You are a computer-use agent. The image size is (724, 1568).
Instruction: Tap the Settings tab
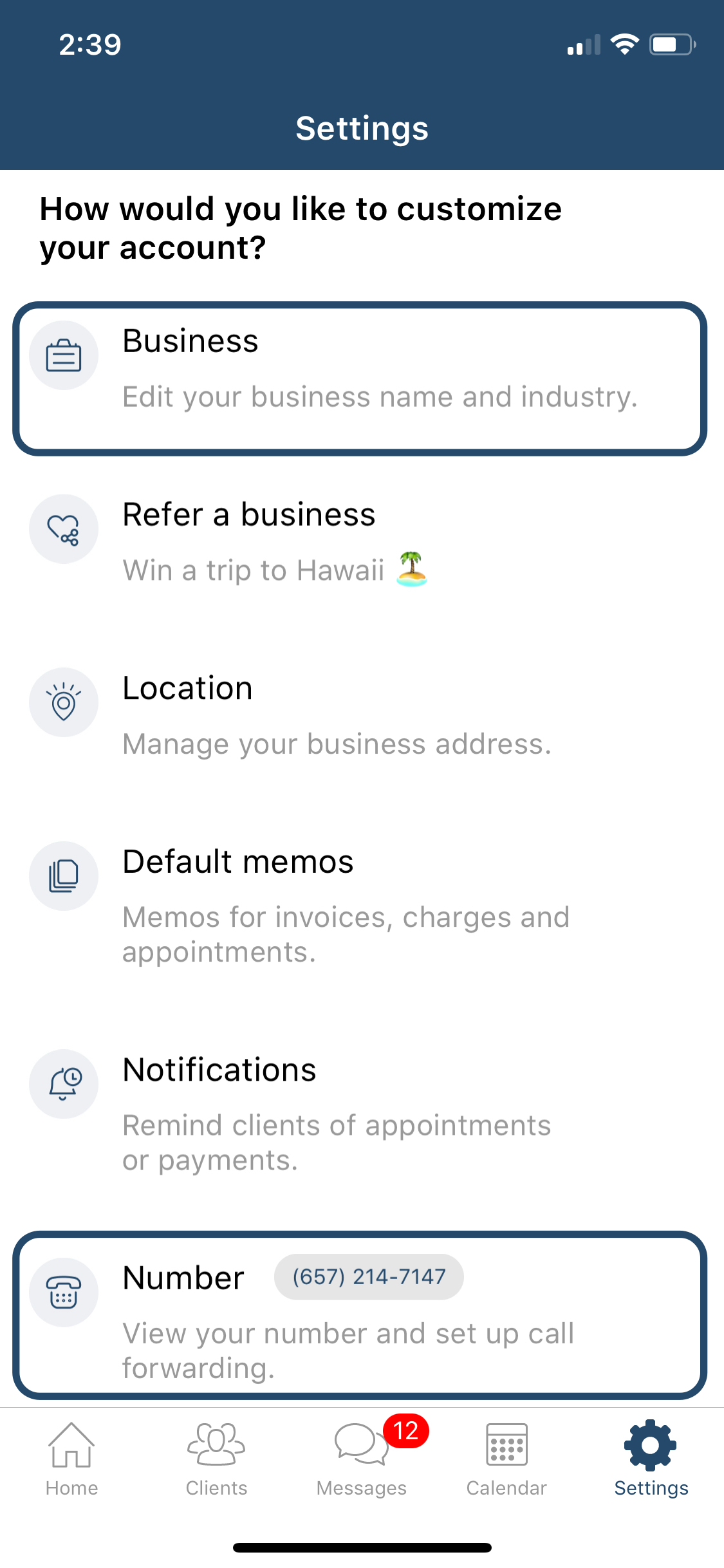[x=651, y=1460]
